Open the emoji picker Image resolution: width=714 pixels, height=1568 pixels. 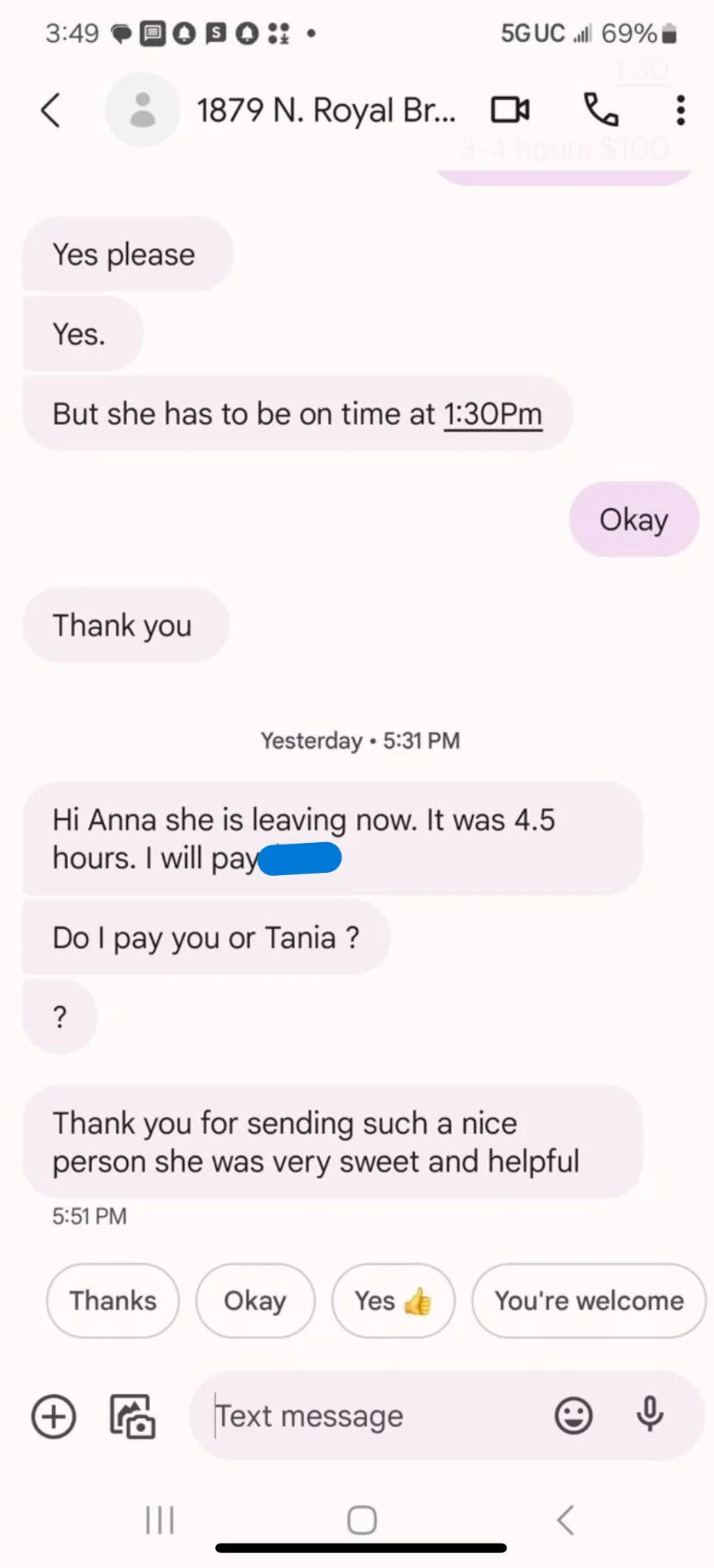573,1416
